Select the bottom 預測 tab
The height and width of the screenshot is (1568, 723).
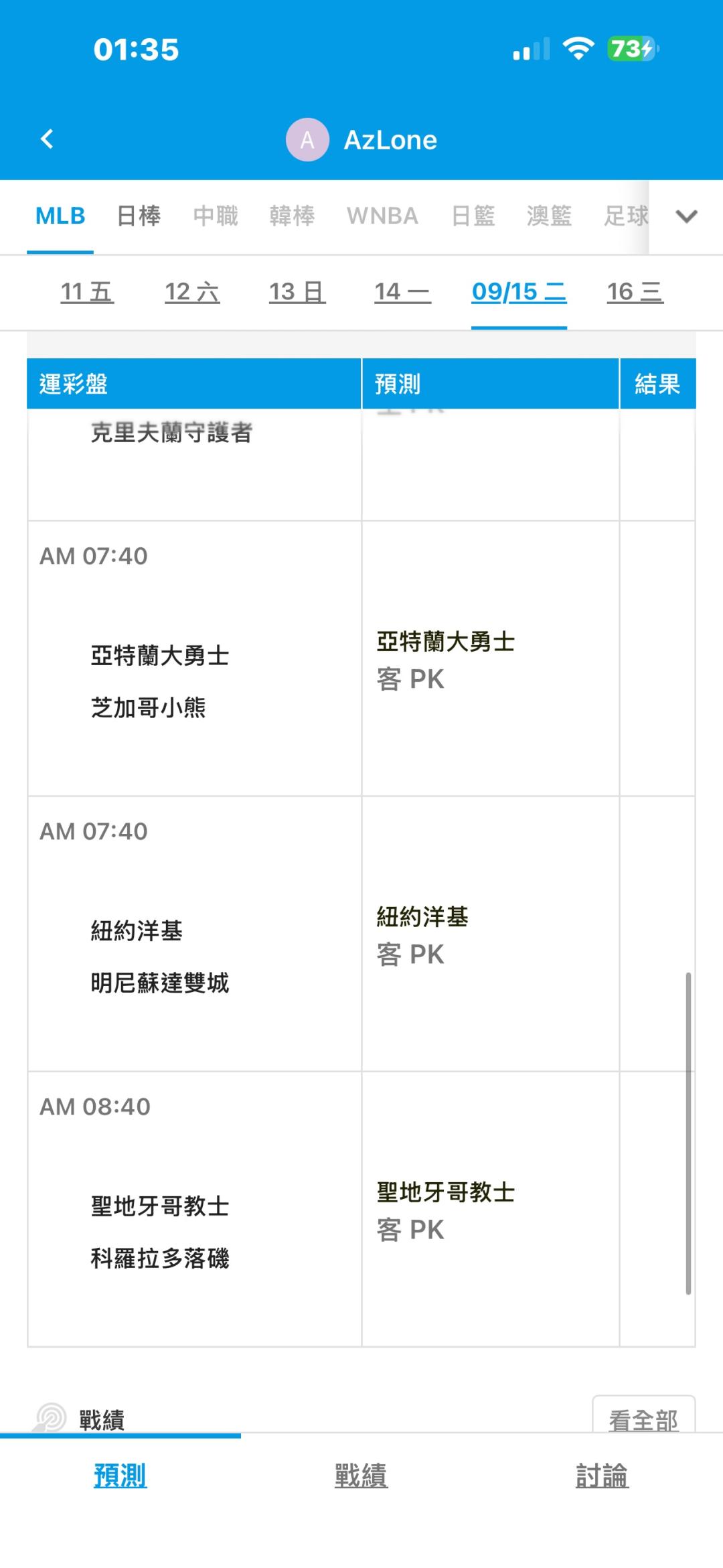[x=120, y=1476]
